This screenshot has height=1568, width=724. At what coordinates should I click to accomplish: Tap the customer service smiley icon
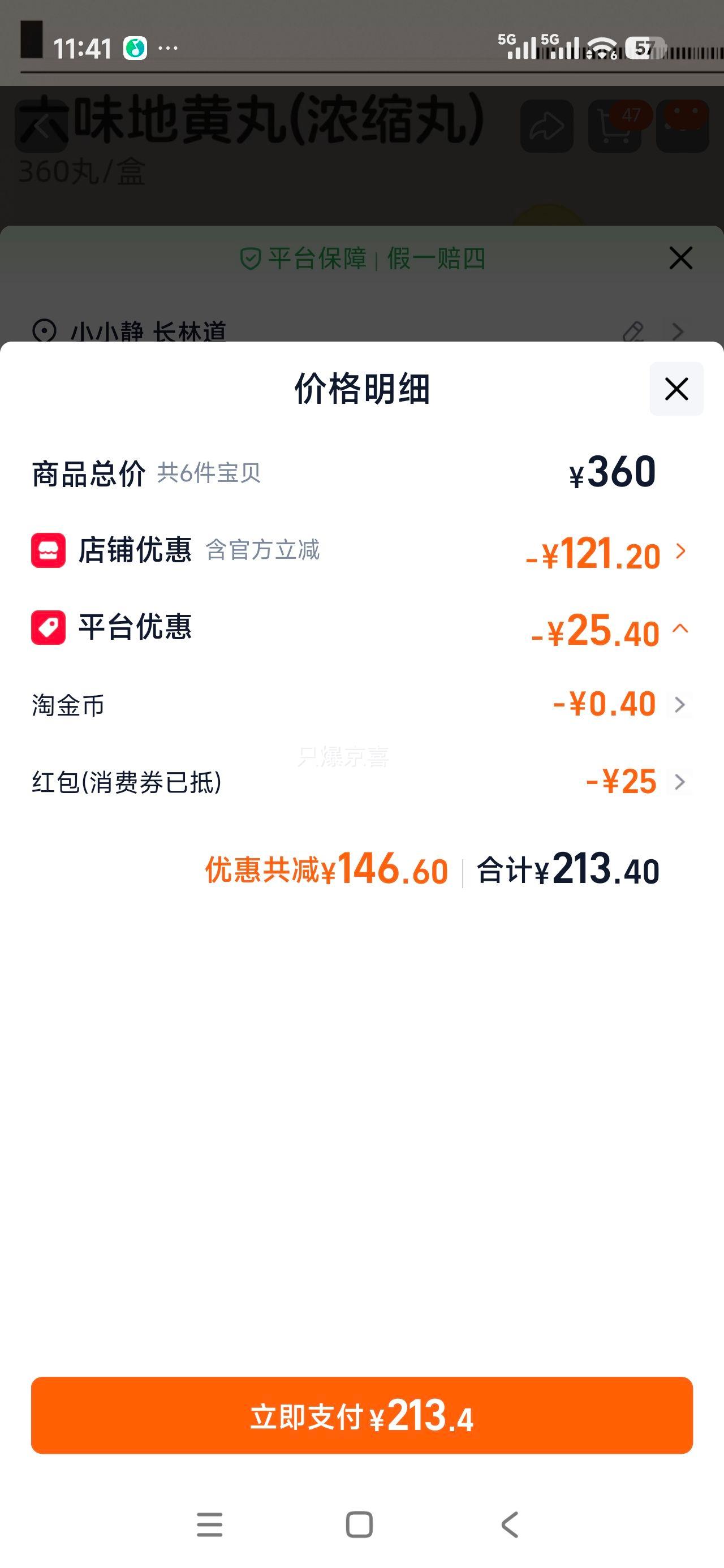(682, 126)
